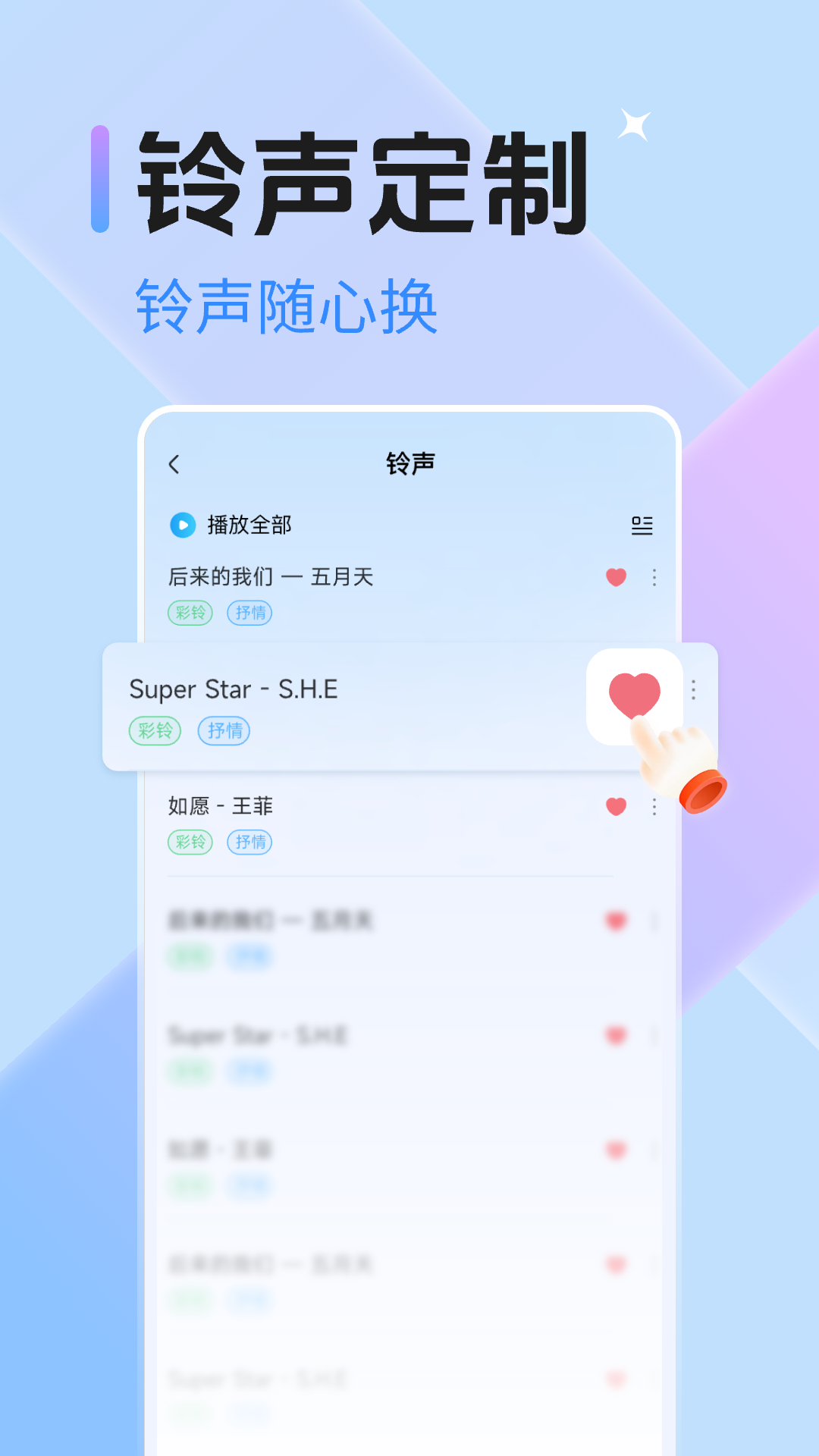
Task: Open the playlist view icon at top right
Action: (x=642, y=524)
